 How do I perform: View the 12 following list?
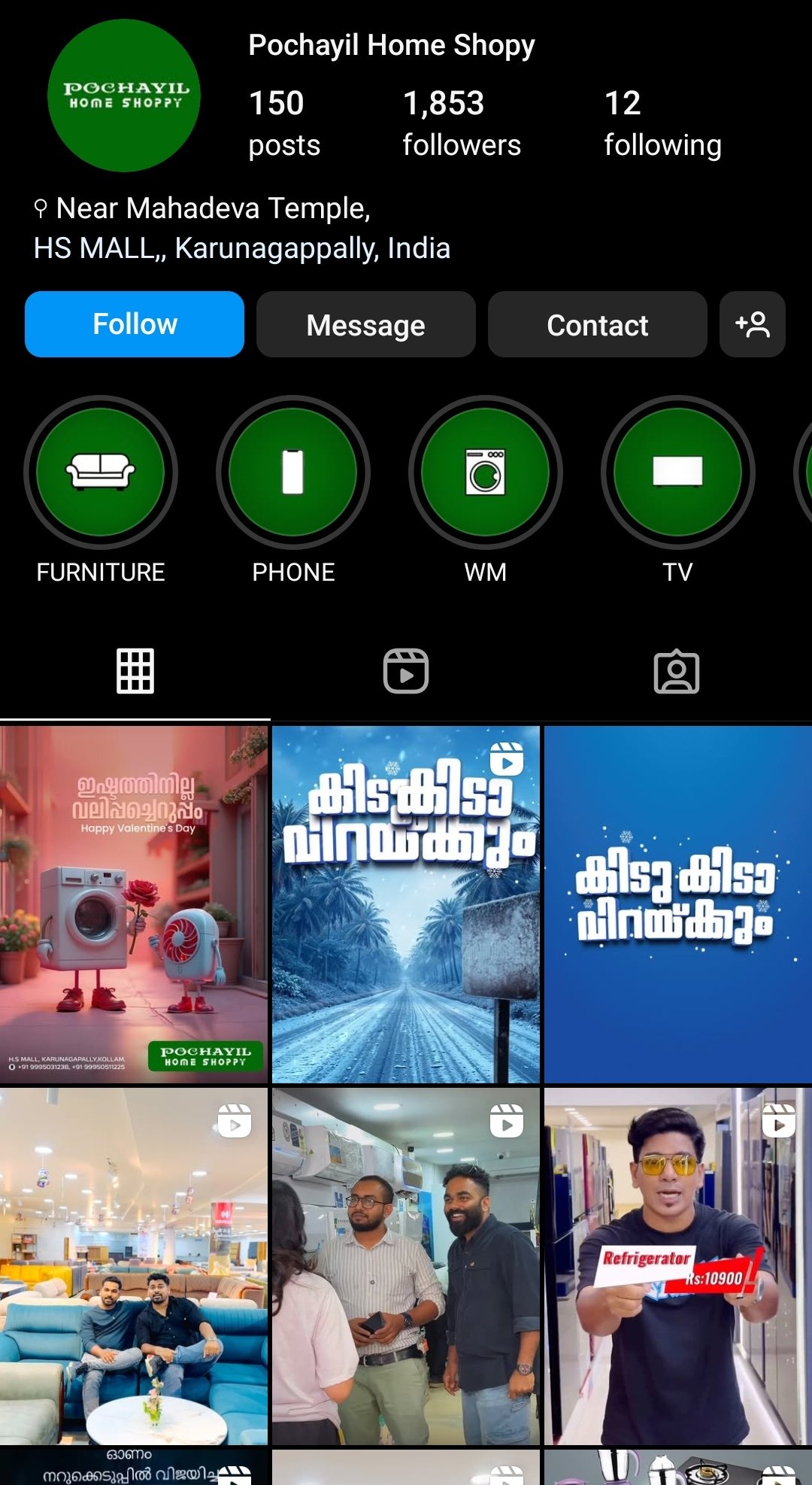pyautogui.click(x=662, y=123)
